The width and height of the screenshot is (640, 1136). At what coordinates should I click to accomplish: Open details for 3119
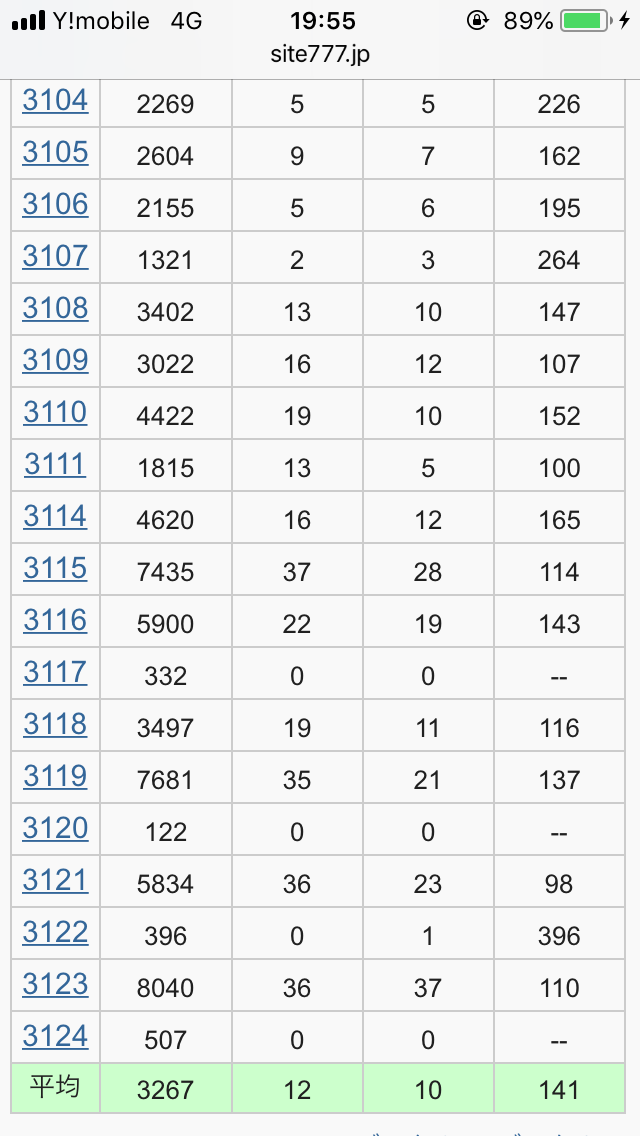(x=55, y=777)
